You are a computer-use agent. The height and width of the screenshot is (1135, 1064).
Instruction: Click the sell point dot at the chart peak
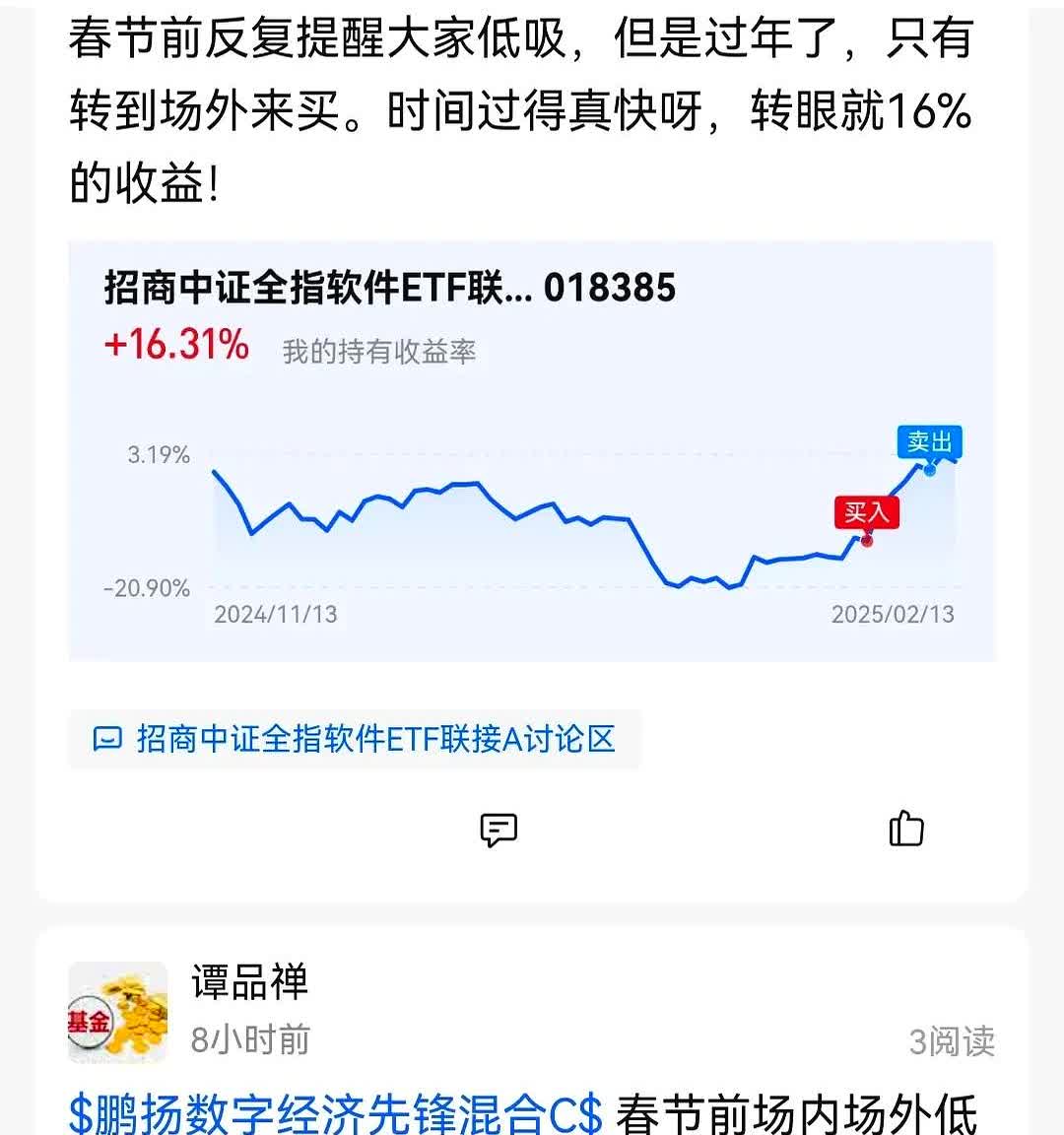927,471
